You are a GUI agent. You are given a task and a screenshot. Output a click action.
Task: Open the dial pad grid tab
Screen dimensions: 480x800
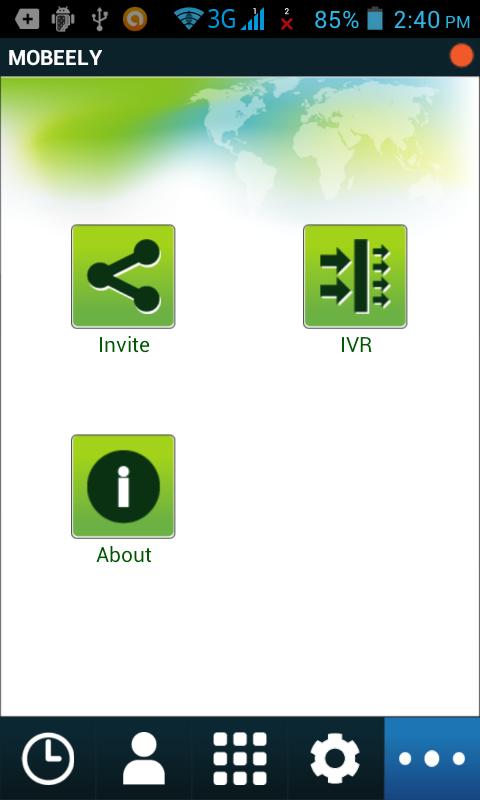tap(240, 759)
